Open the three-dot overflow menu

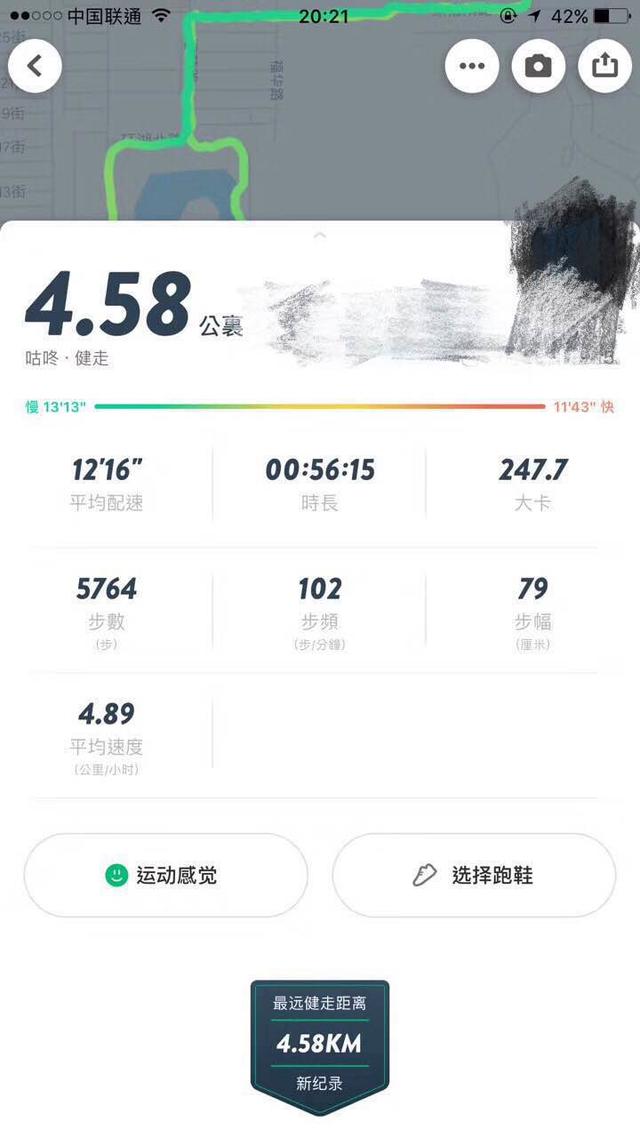[472, 66]
